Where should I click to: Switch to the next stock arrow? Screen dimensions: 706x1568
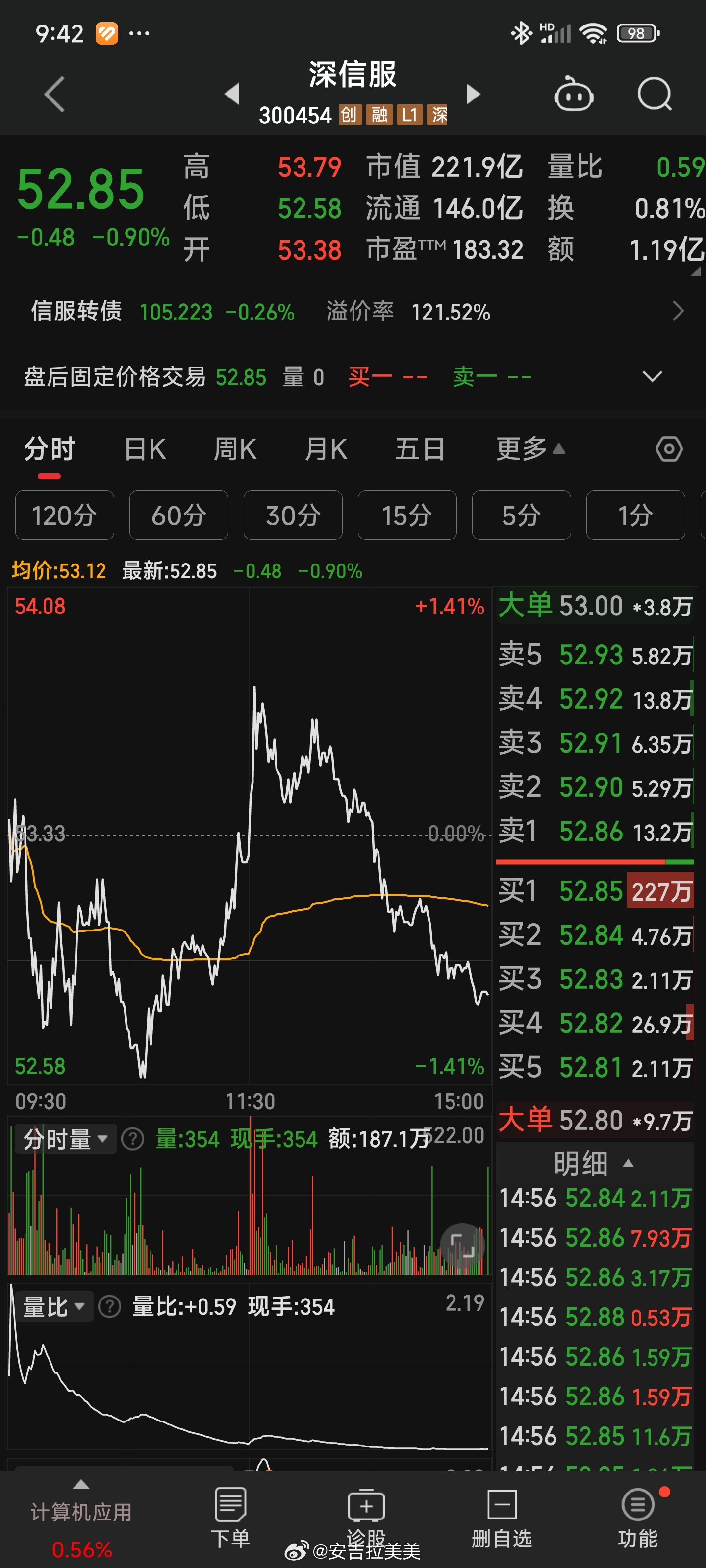click(473, 95)
